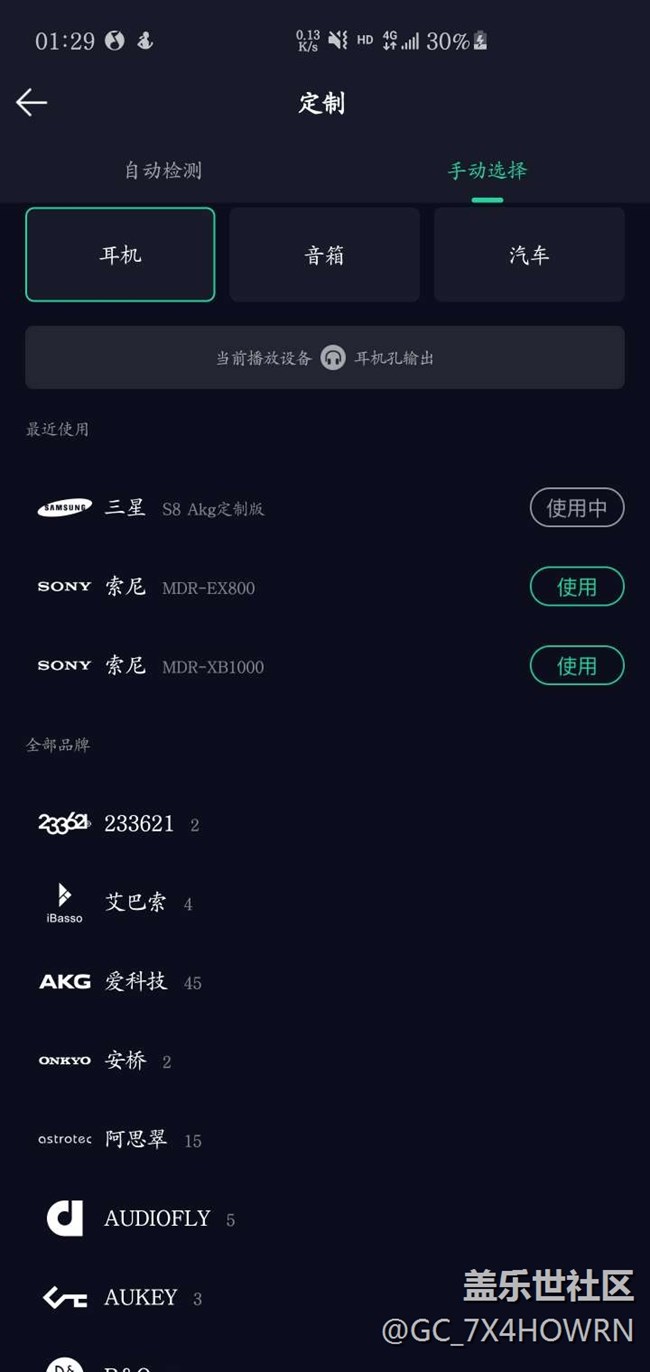This screenshot has width=650, height=1372.
Task: Go back using the top-left arrow
Action: [x=32, y=102]
